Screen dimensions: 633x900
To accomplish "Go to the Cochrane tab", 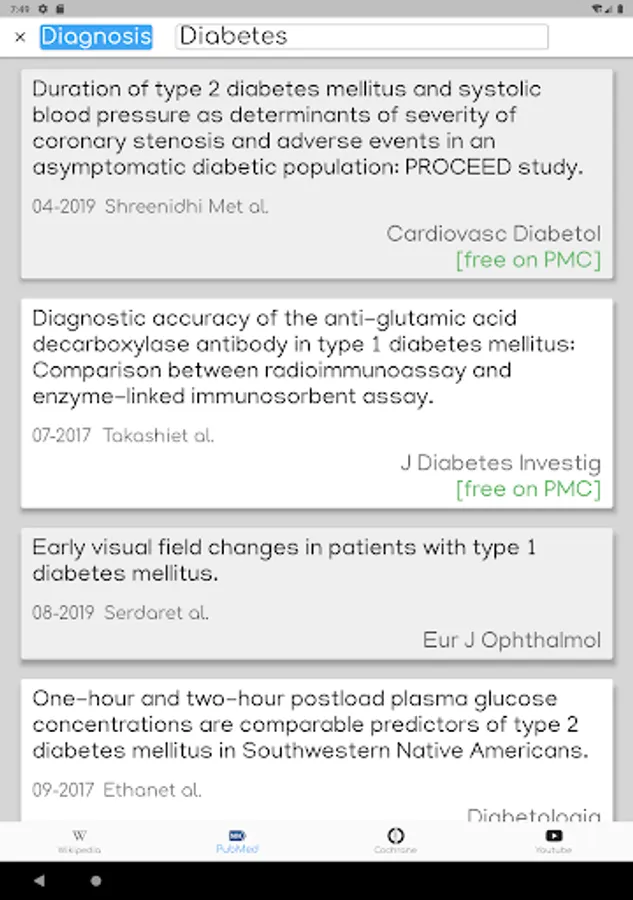I will pyautogui.click(x=395, y=841).
